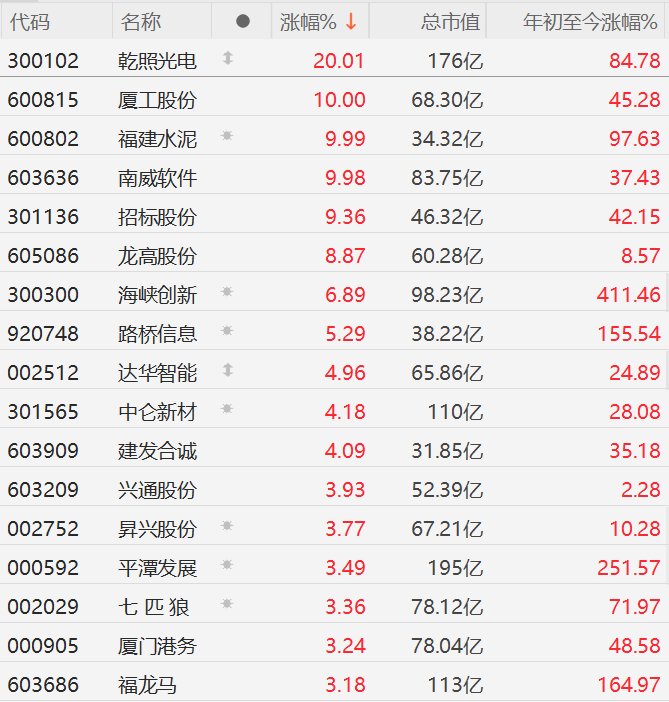
Task: View 福建水泥 stock details
Action: click(x=156, y=139)
